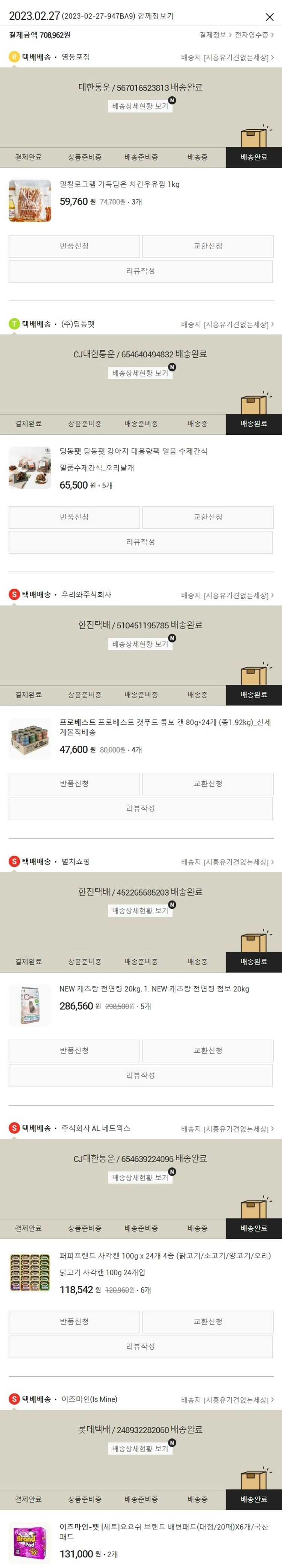Viewport: 282px width, 1568px height.
Task: View delivery details for 대한통운 567016523813
Action: pyautogui.click(x=140, y=106)
